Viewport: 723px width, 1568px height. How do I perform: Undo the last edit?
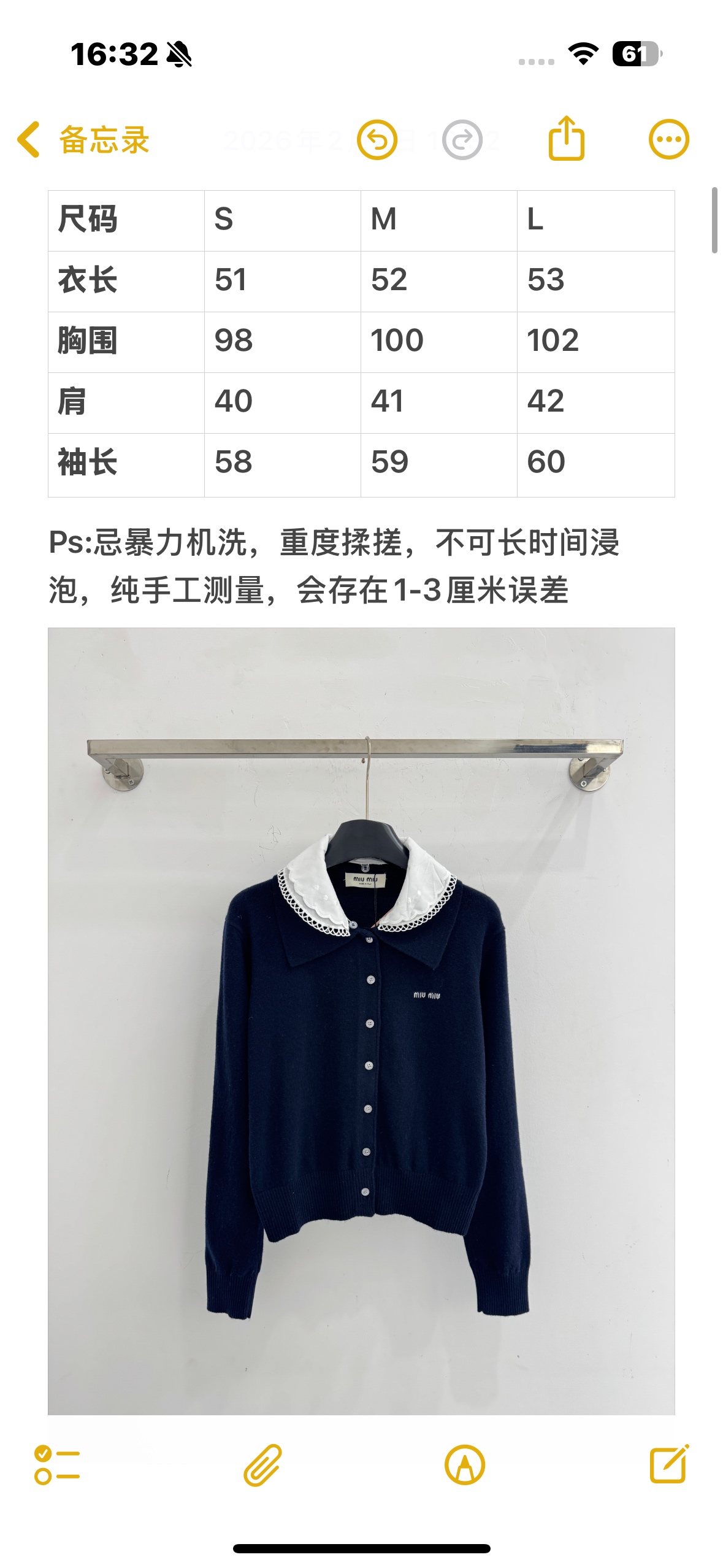click(x=377, y=140)
